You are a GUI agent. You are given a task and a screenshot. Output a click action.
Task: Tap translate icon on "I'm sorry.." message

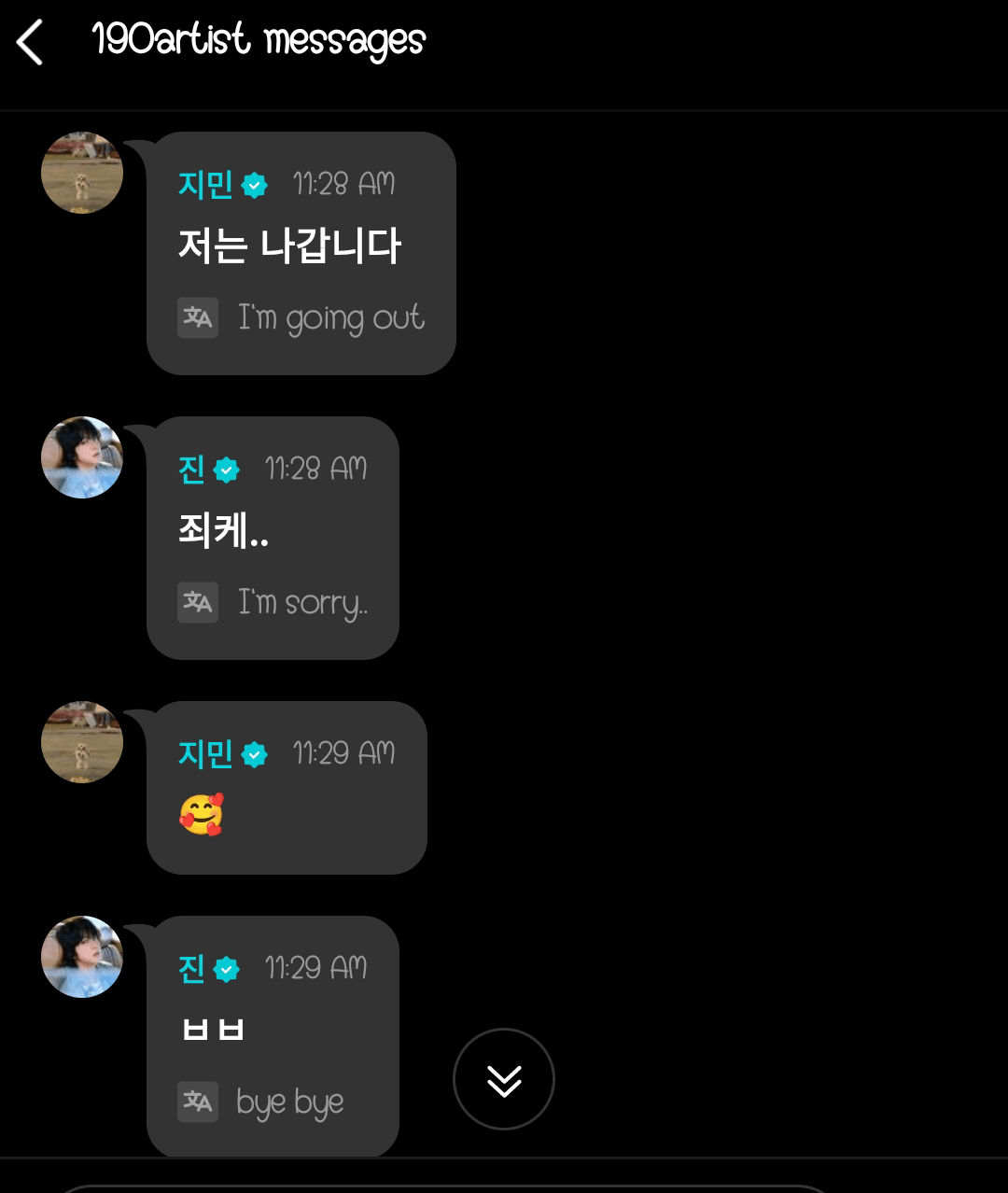coord(198,602)
